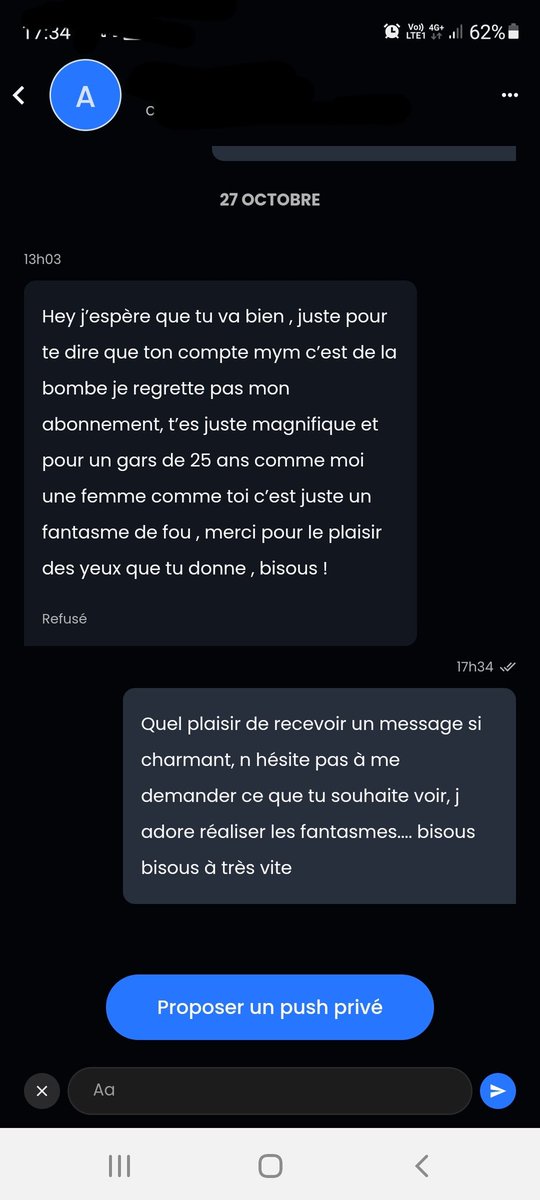
Task: Dismiss with the X beside the message field
Action: [x=41, y=1091]
